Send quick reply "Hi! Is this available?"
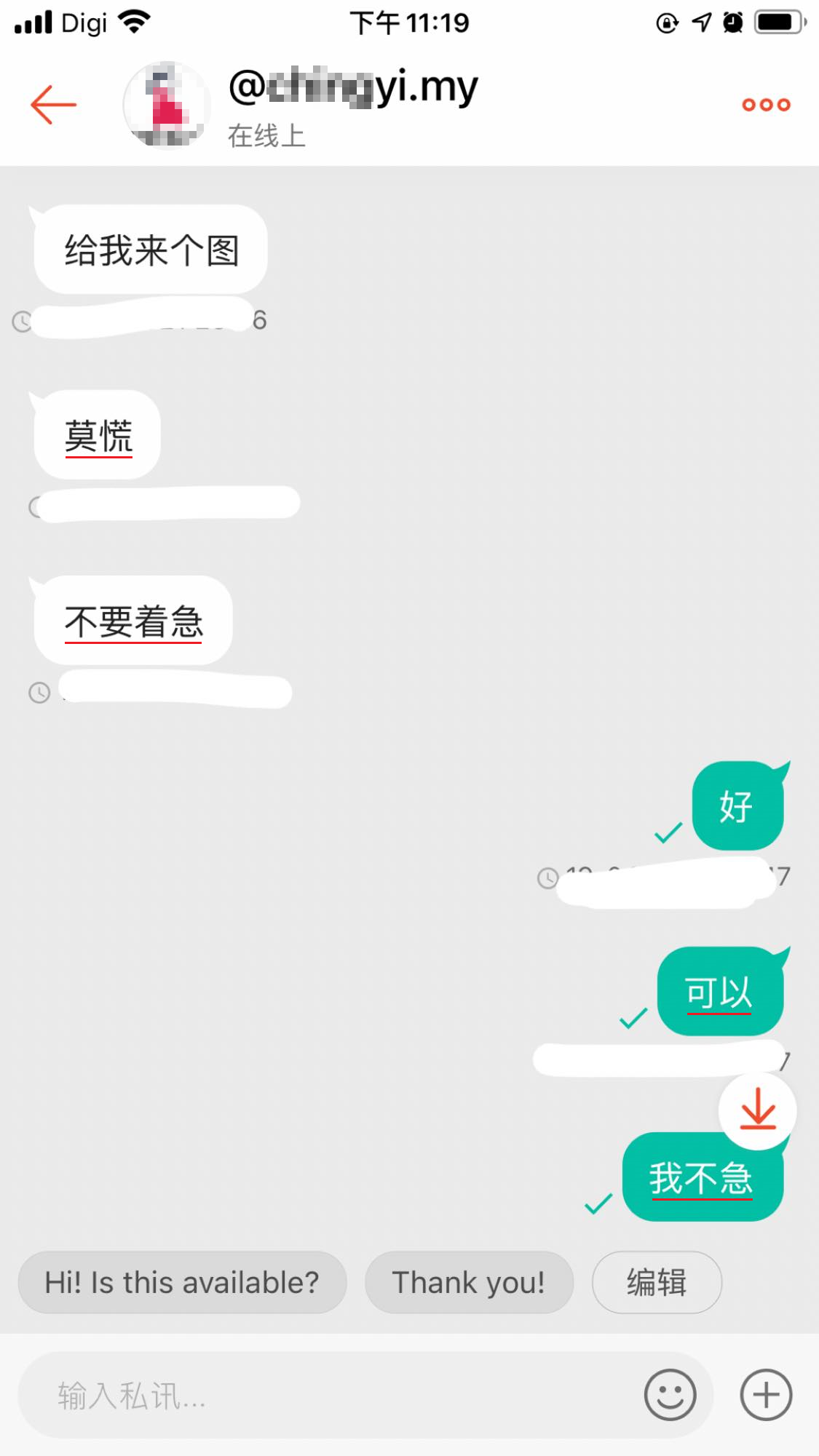The image size is (819, 1456). click(182, 1283)
